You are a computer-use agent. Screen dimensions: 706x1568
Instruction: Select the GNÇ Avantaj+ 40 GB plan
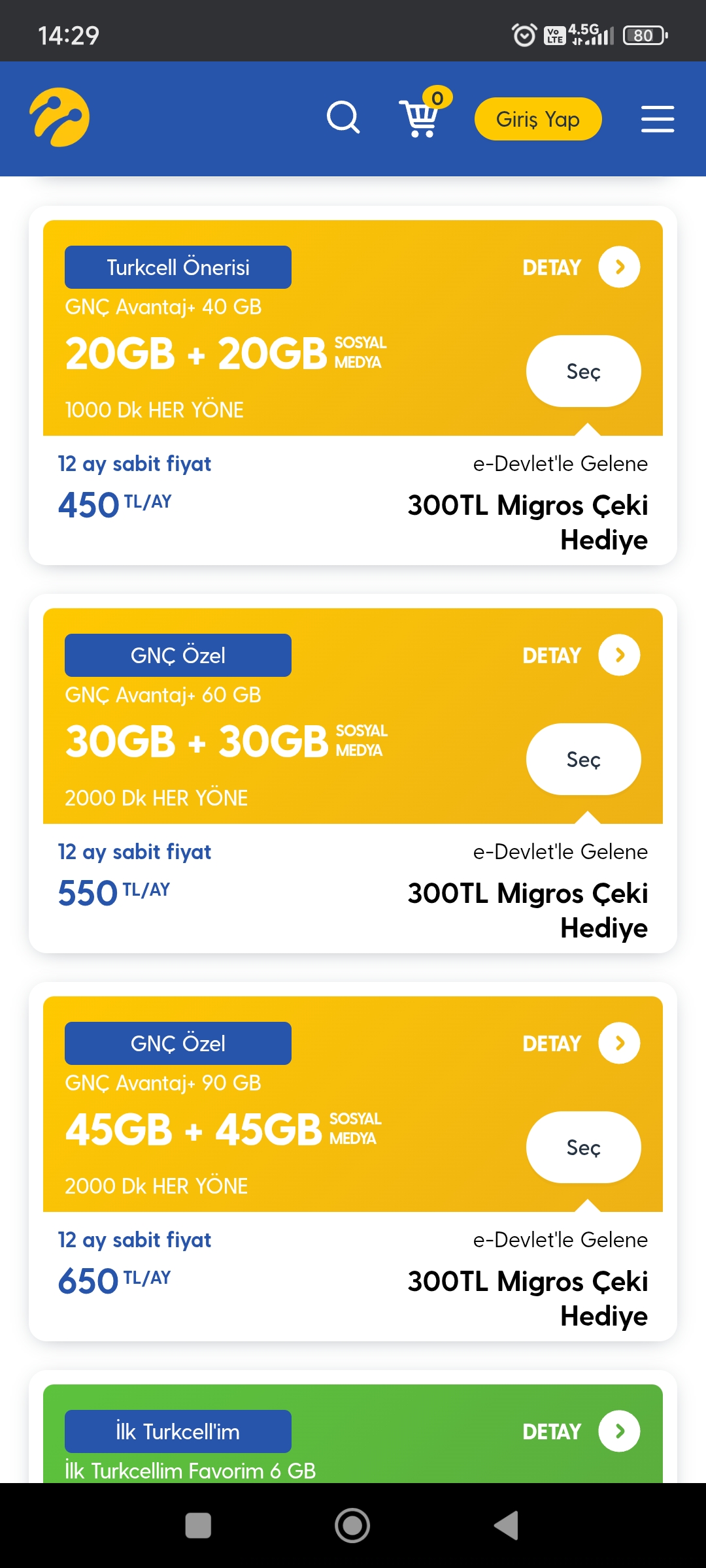[583, 371]
